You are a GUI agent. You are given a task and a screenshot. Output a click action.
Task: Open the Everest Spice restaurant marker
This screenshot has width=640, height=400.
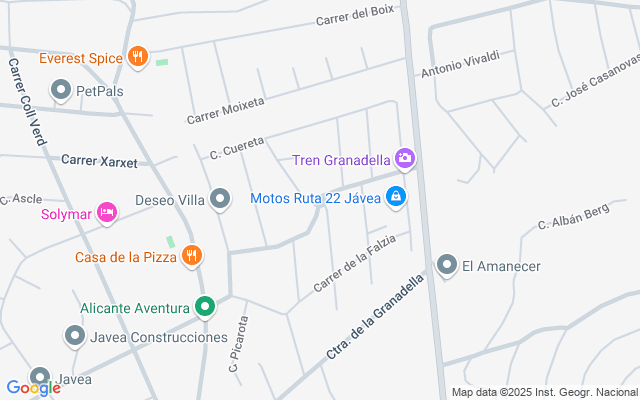[138, 57]
